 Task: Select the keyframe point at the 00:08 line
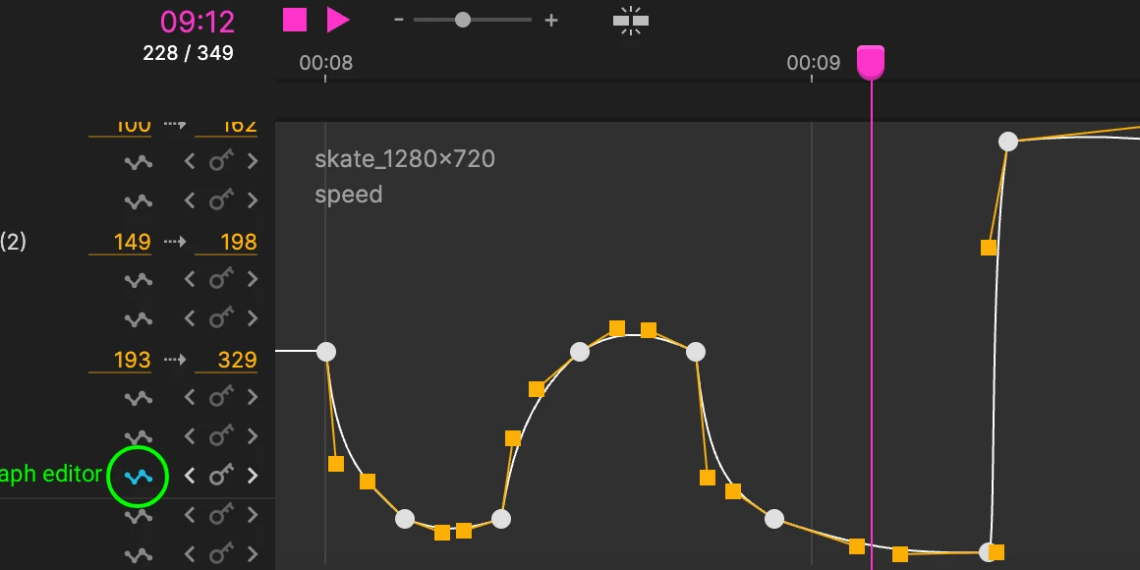pyautogui.click(x=326, y=351)
